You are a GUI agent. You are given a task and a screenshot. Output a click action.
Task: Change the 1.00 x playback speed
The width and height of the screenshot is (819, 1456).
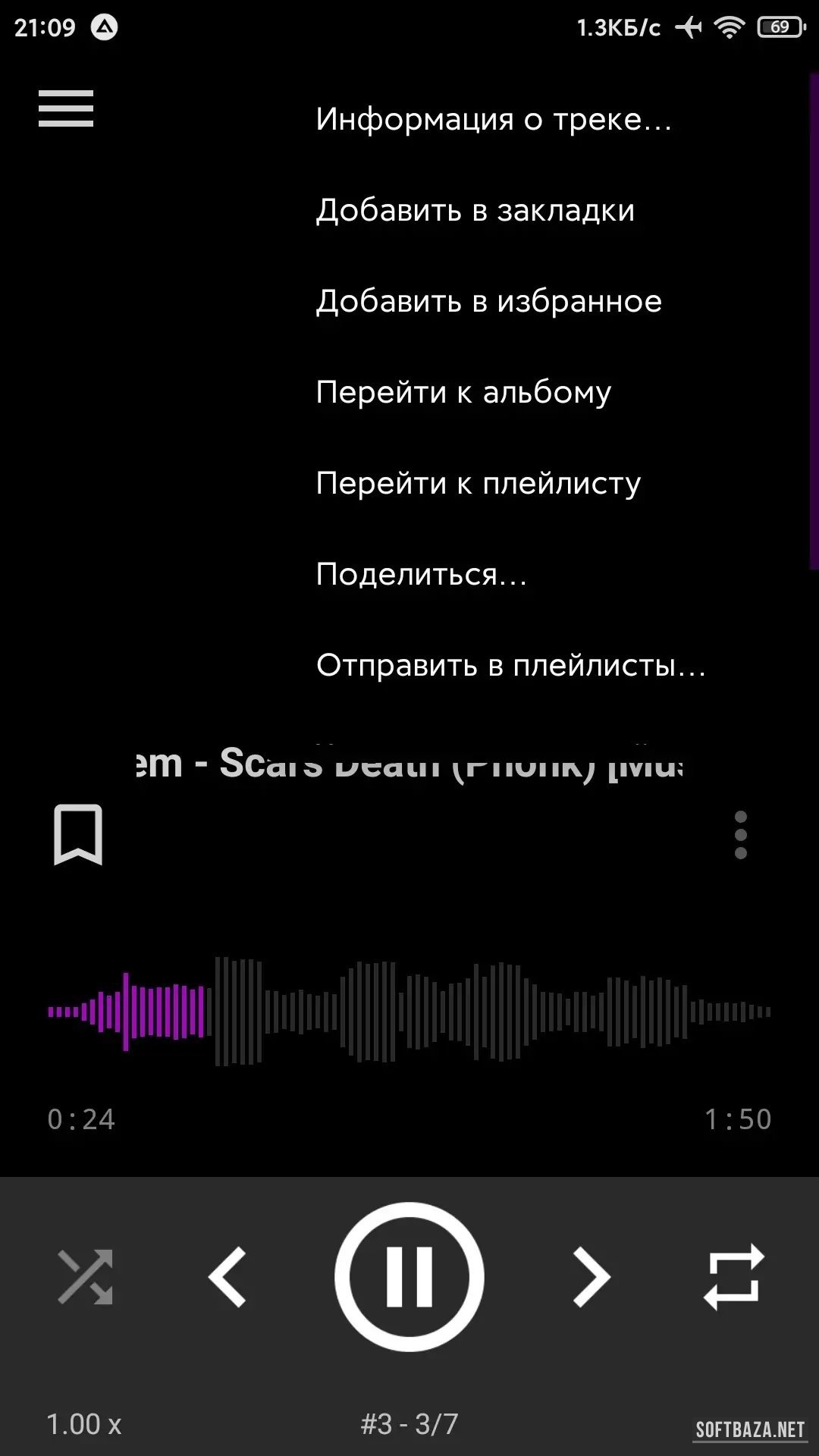click(x=84, y=1424)
